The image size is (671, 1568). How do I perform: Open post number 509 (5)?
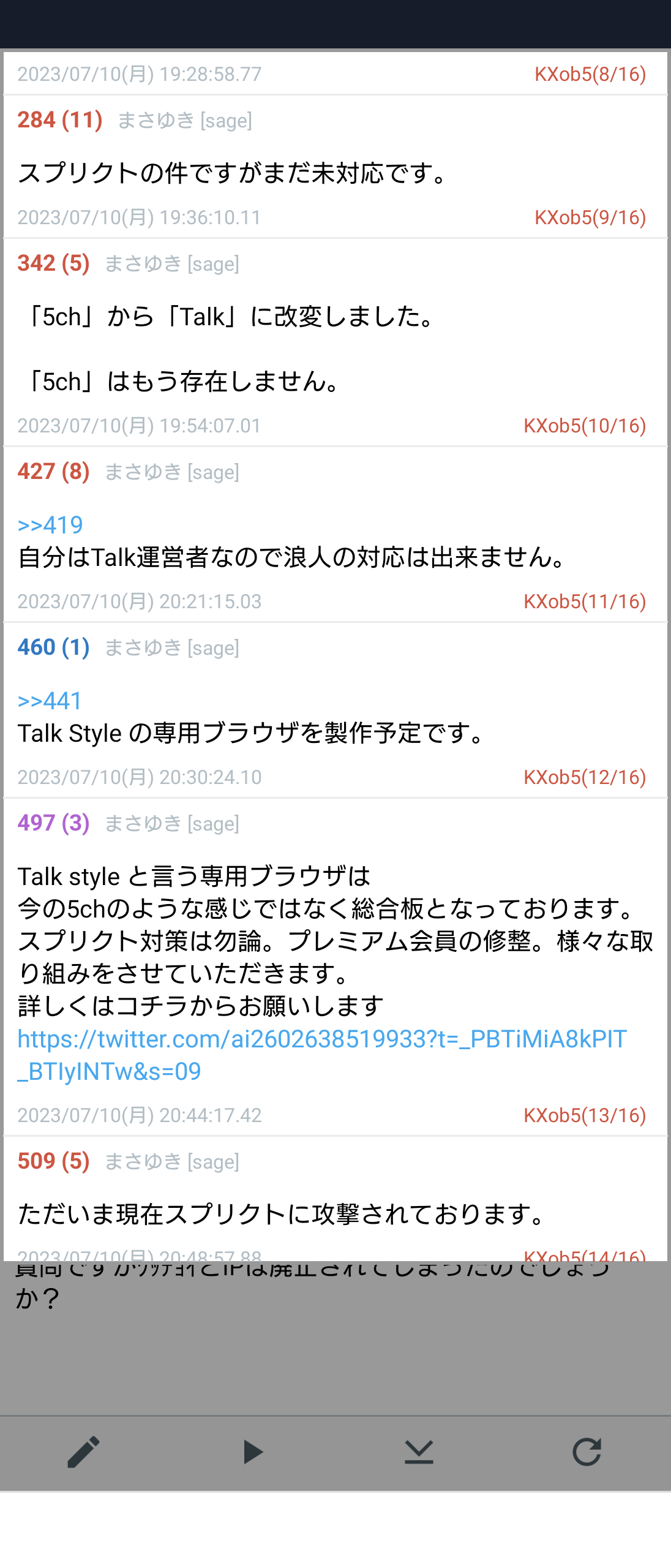point(53,1161)
